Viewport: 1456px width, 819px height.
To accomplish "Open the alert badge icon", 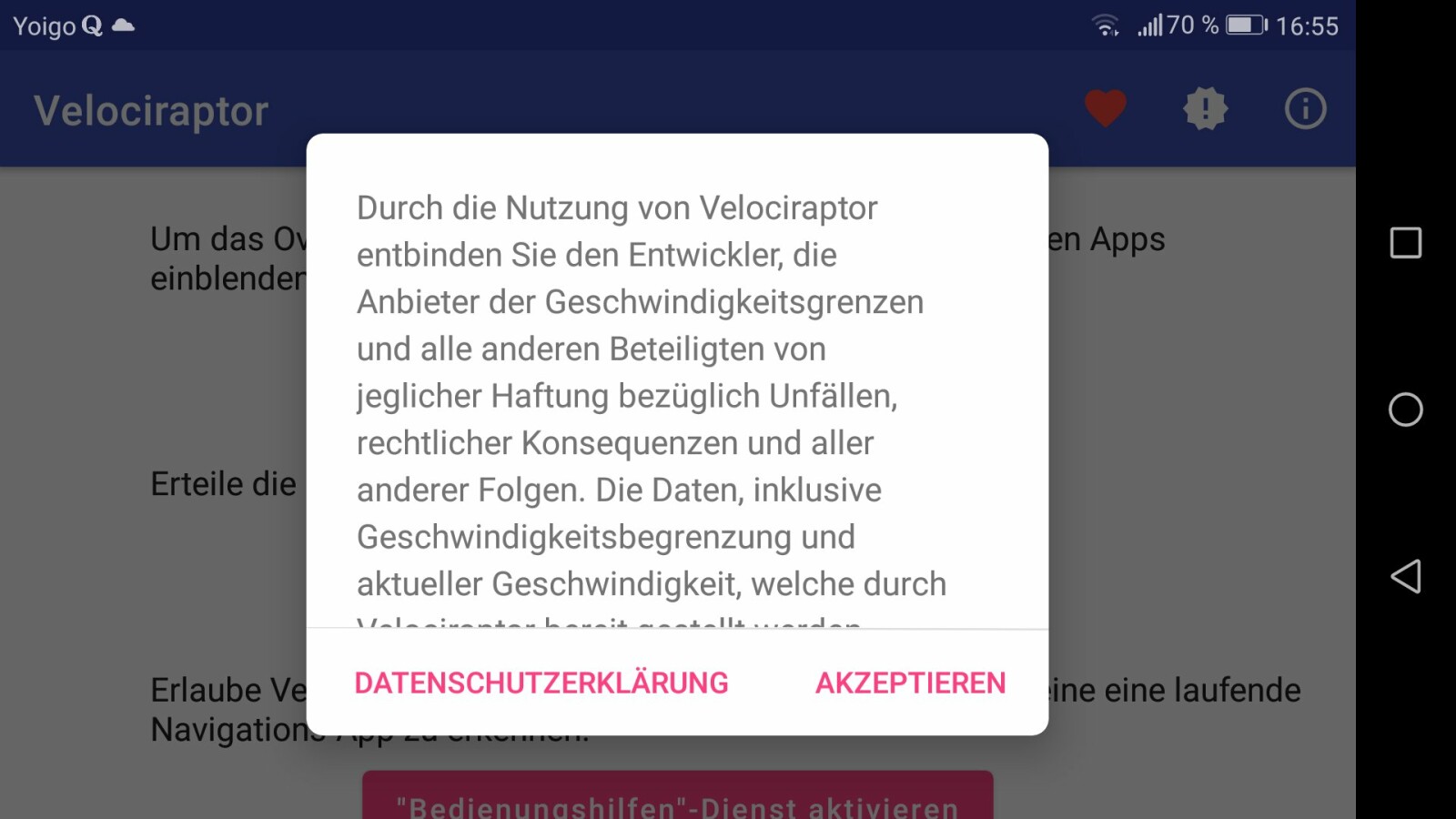I will 1206,109.
